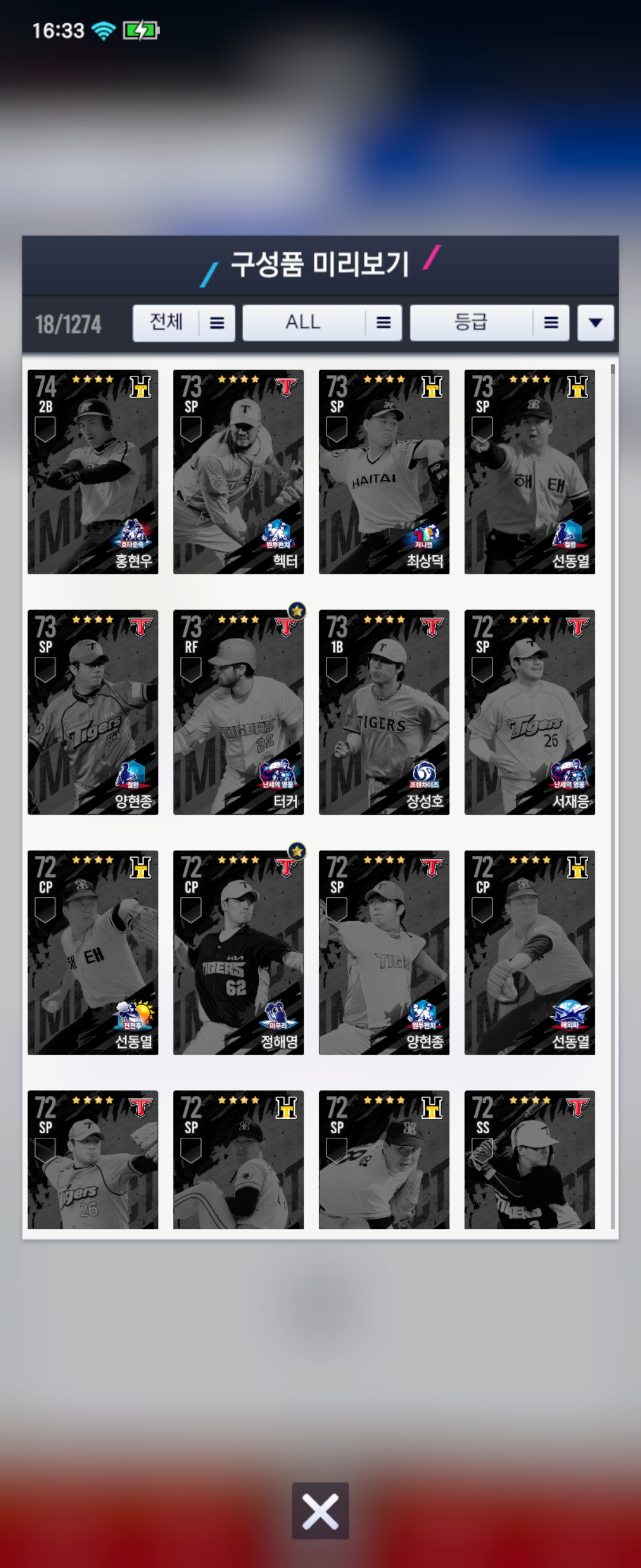Viewport: 641px width, 1568px height.
Task: Open 양현종 72 SP card
Action: click(384, 952)
